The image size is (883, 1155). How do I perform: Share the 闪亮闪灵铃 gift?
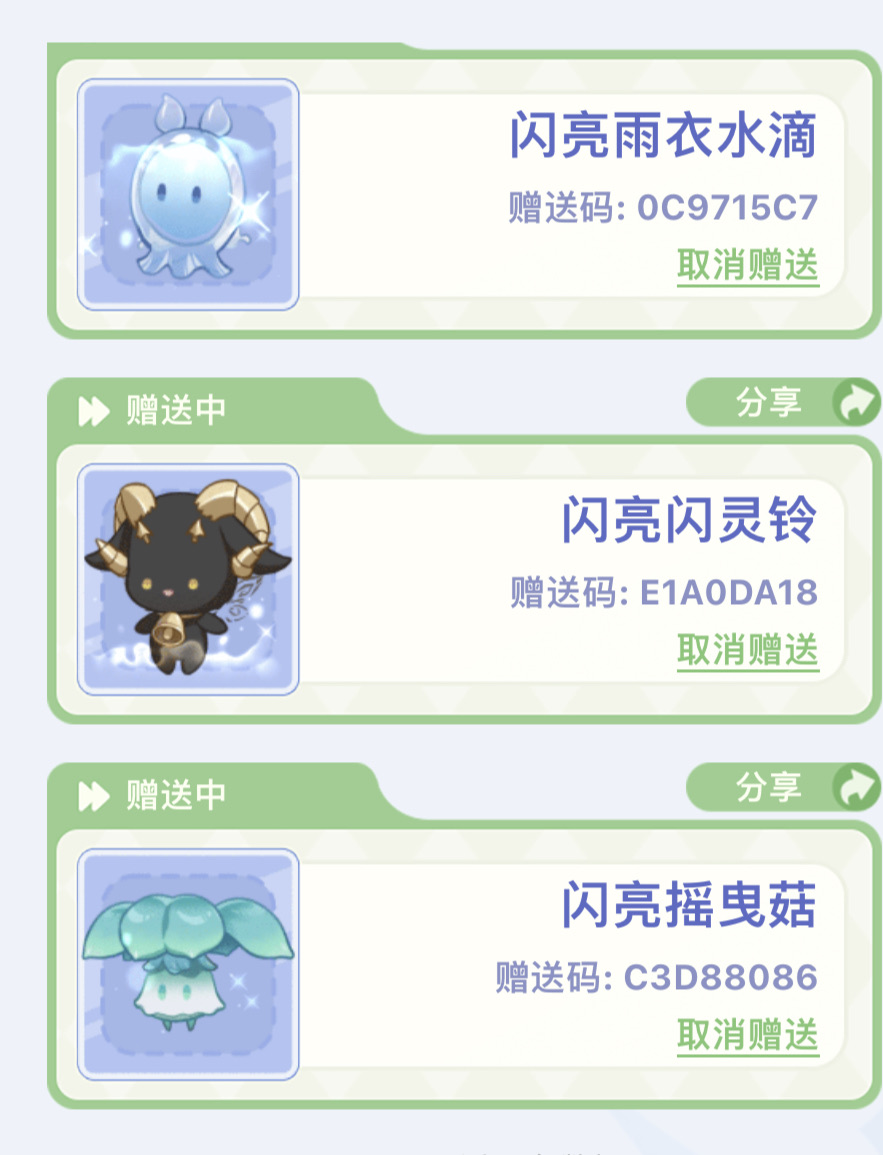782,403
